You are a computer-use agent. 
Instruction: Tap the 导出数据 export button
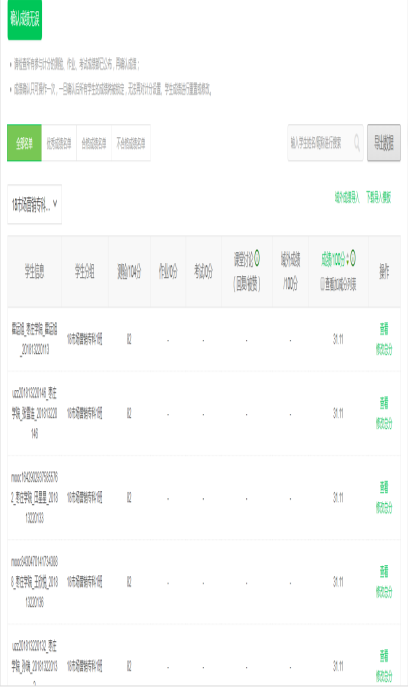tap(384, 143)
